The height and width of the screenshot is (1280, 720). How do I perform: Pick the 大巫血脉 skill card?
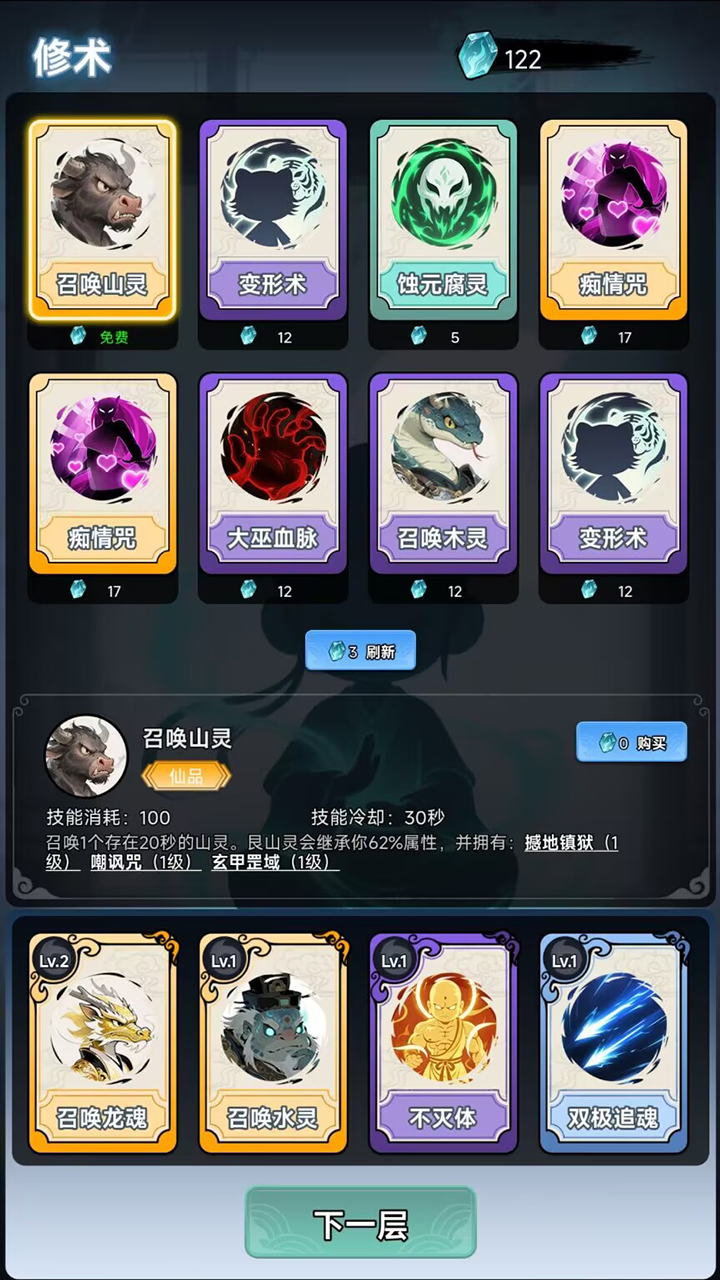pyautogui.click(x=272, y=473)
